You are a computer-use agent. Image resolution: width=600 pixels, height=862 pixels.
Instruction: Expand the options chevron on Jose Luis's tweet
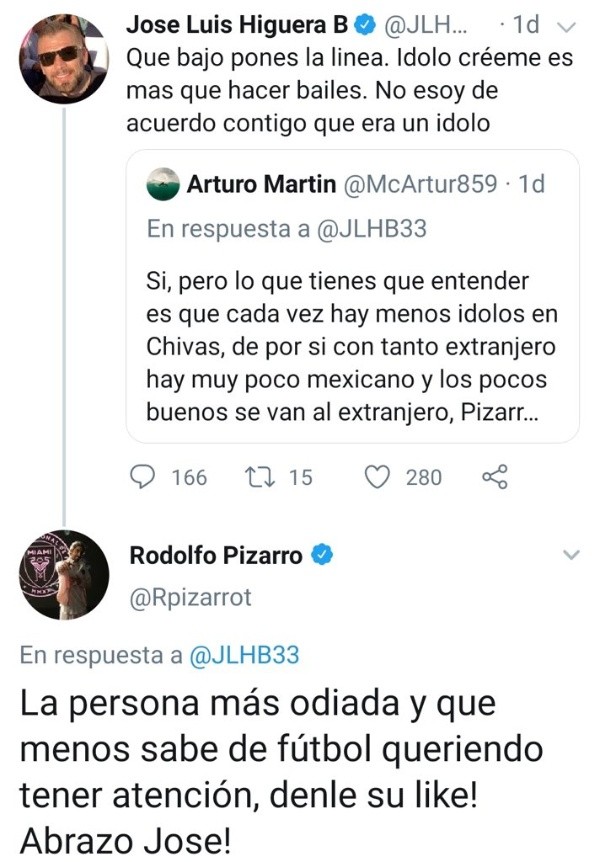[x=566, y=24]
